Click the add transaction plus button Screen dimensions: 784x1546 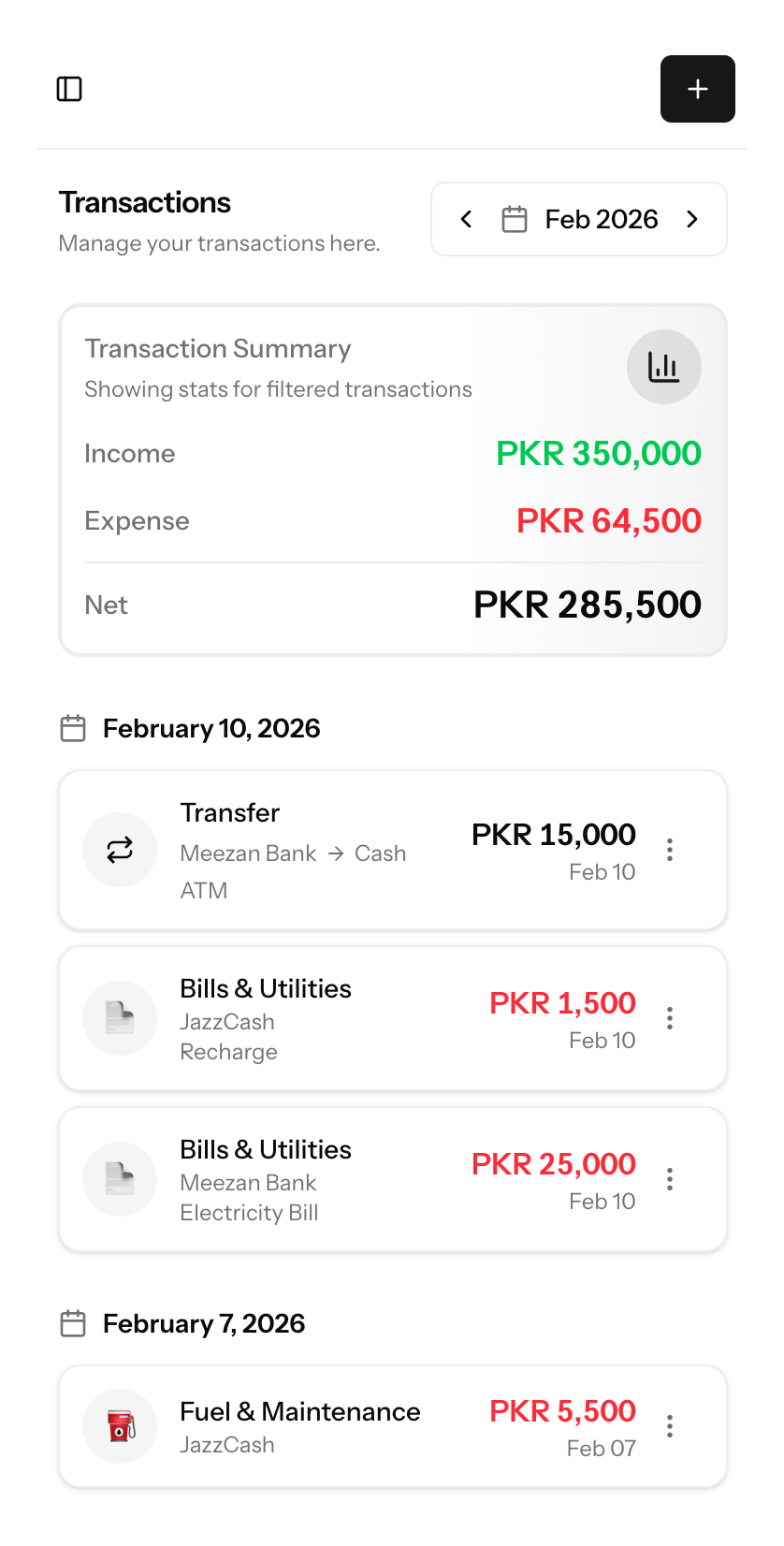tap(697, 89)
